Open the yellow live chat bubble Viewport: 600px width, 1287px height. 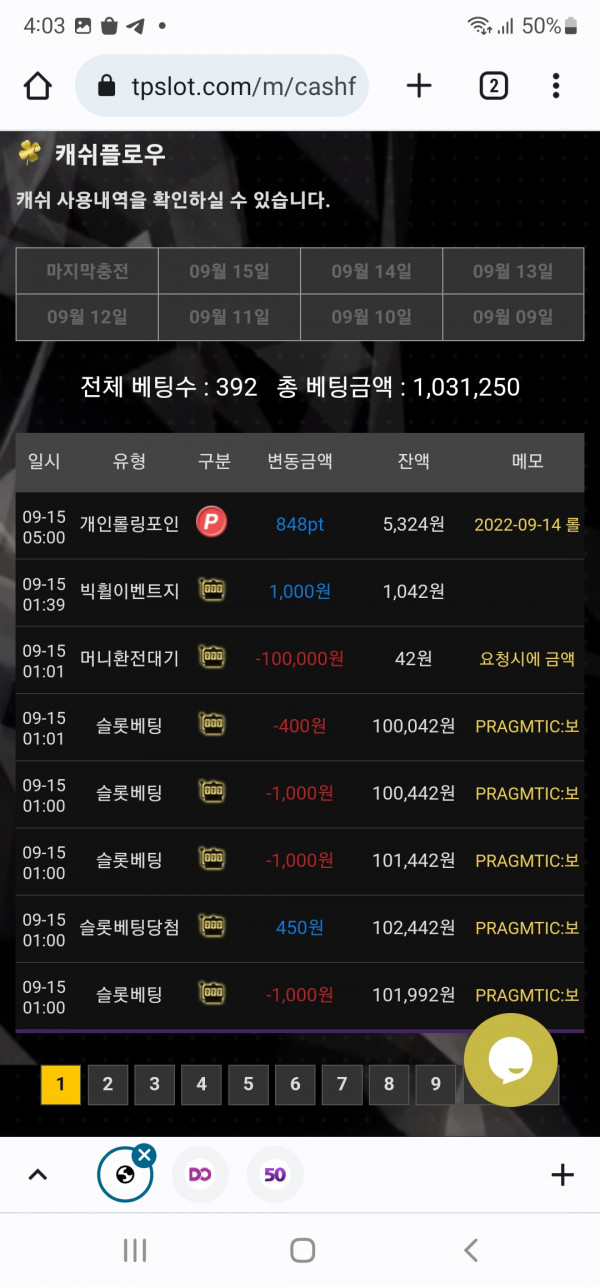tap(510, 1060)
